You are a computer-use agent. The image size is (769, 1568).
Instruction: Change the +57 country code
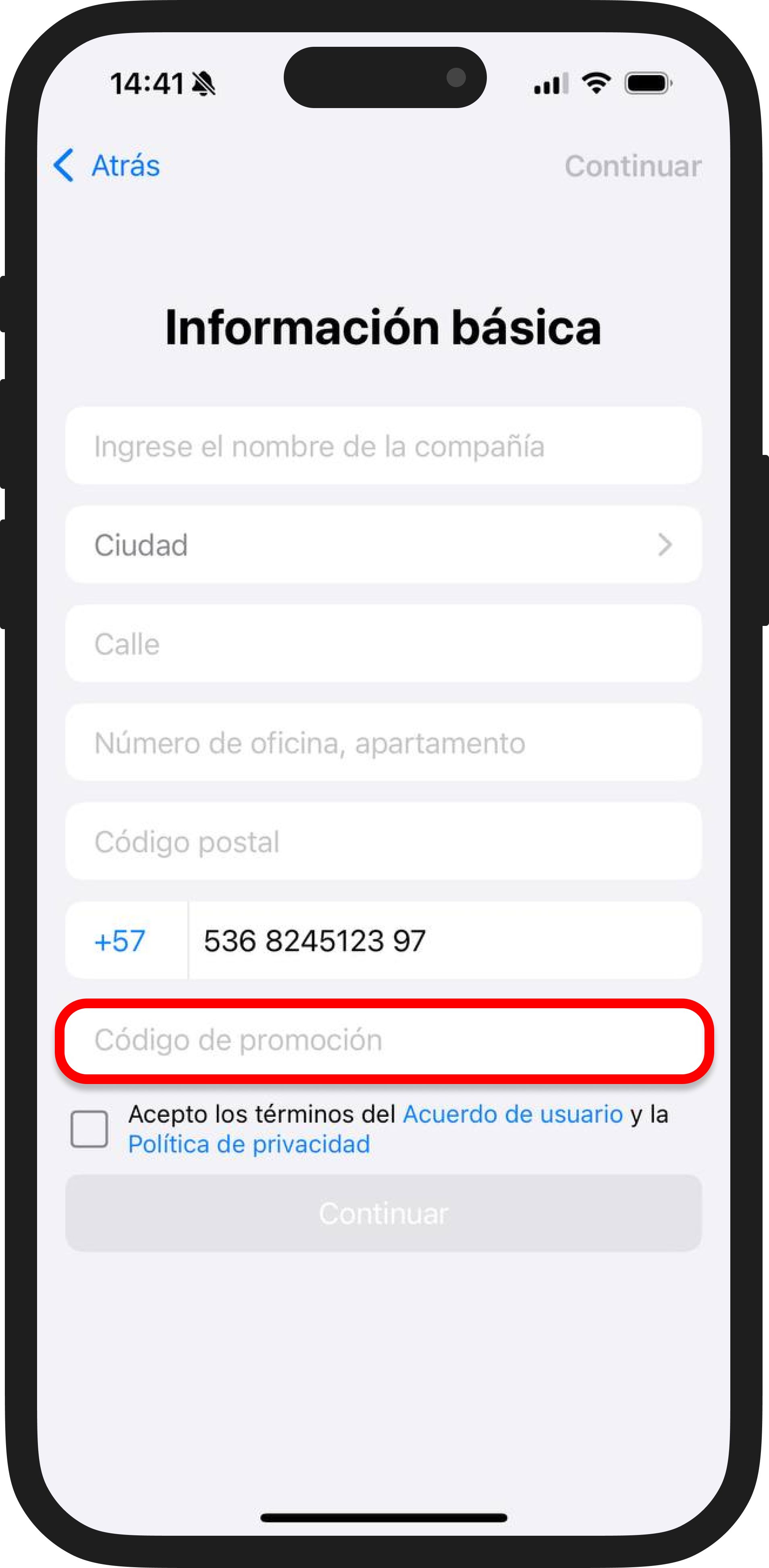pos(121,941)
